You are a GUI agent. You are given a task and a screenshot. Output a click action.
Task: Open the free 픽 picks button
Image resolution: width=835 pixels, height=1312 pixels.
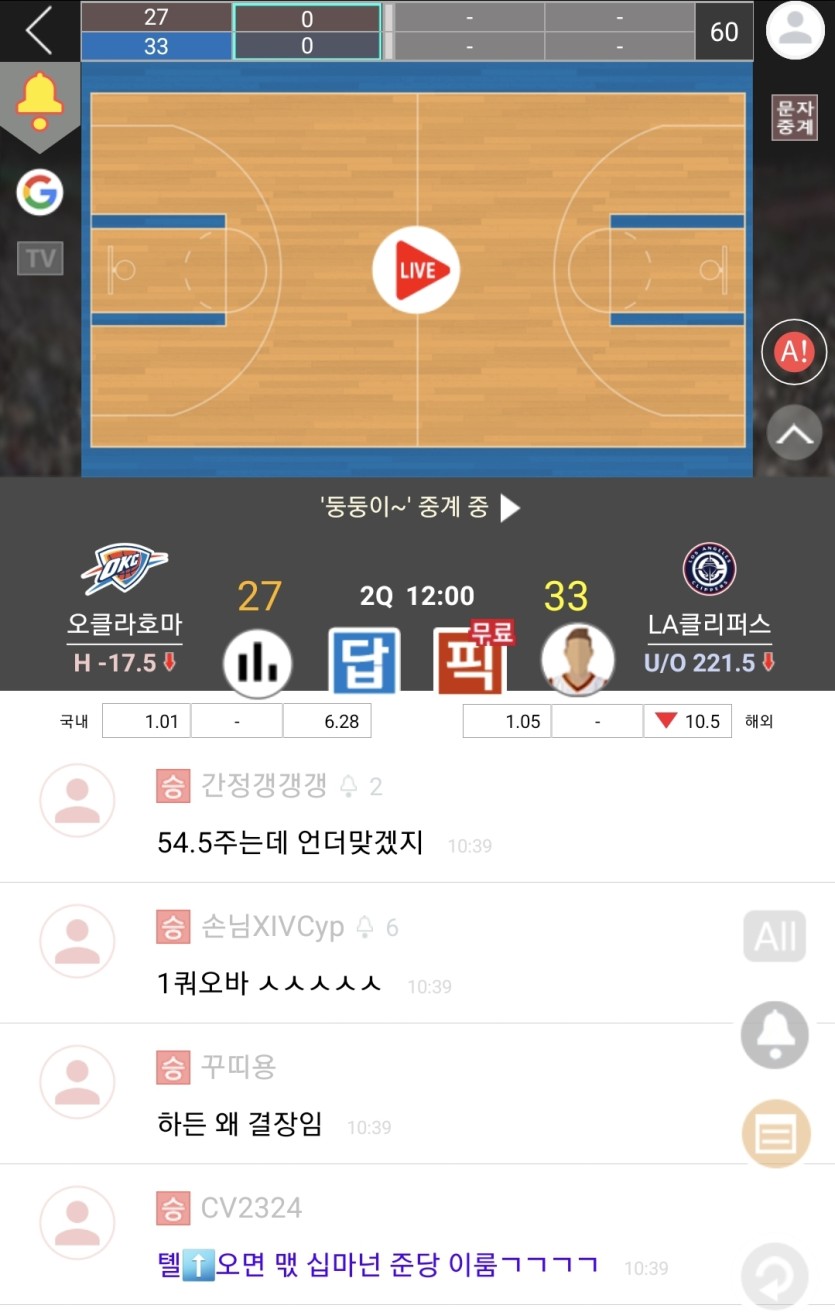[469, 661]
